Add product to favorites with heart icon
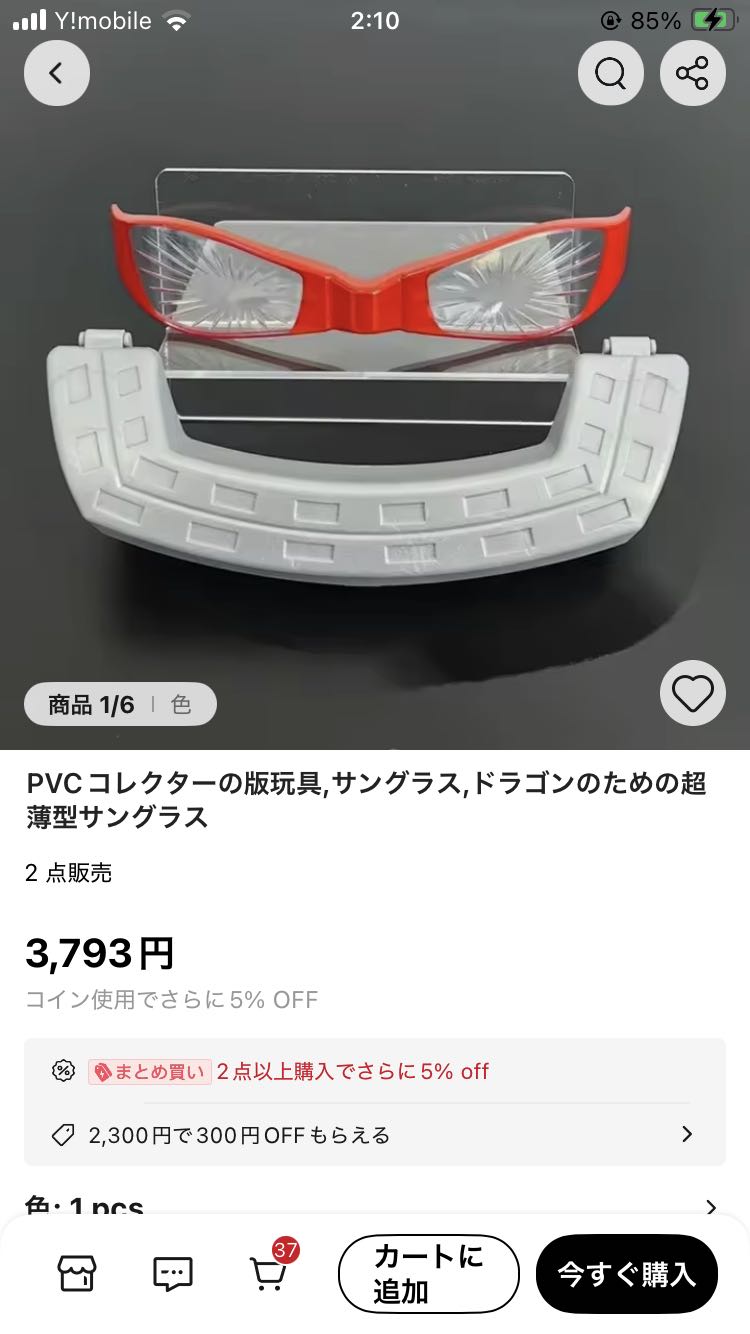The image size is (750, 1334). click(x=693, y=693)
